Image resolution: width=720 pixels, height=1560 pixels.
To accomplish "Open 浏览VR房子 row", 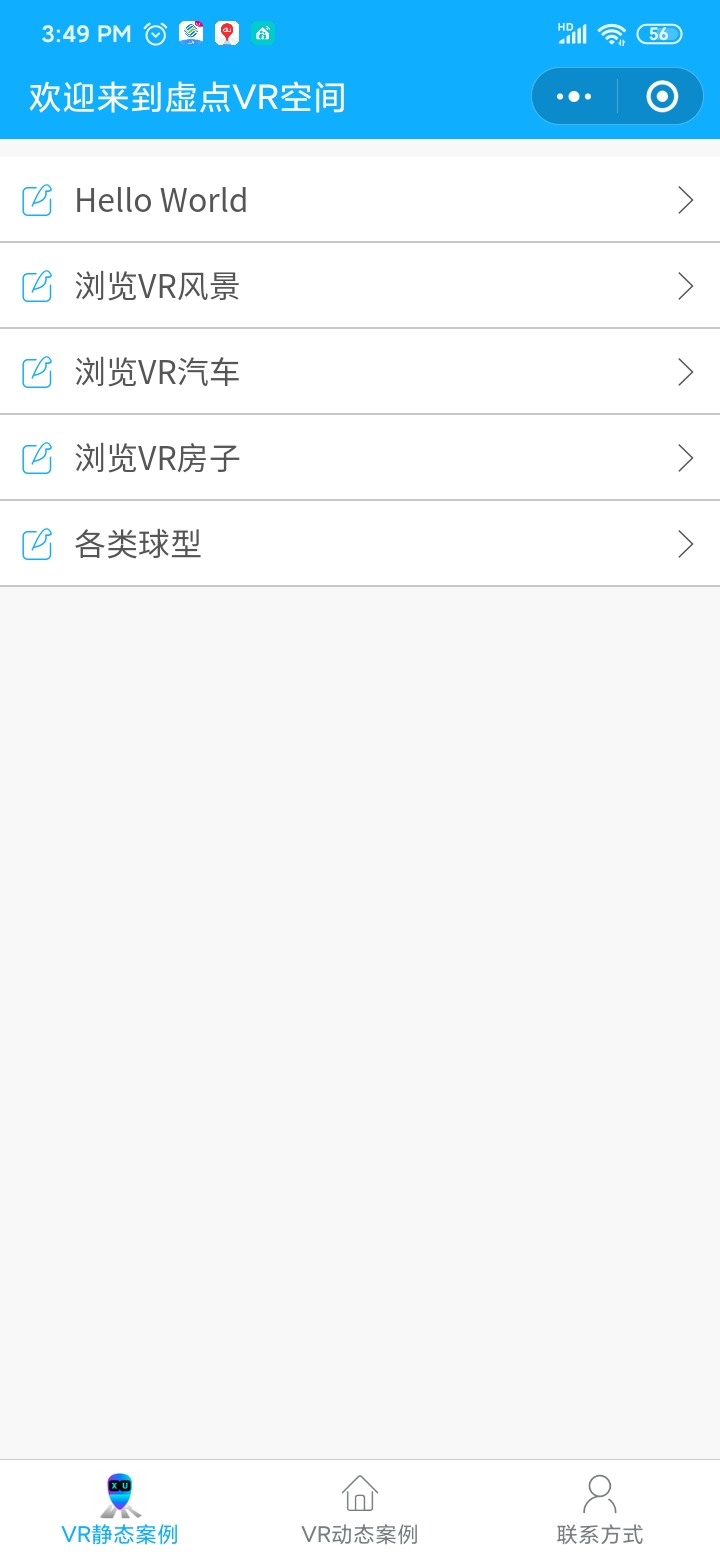I will (360, 458).
